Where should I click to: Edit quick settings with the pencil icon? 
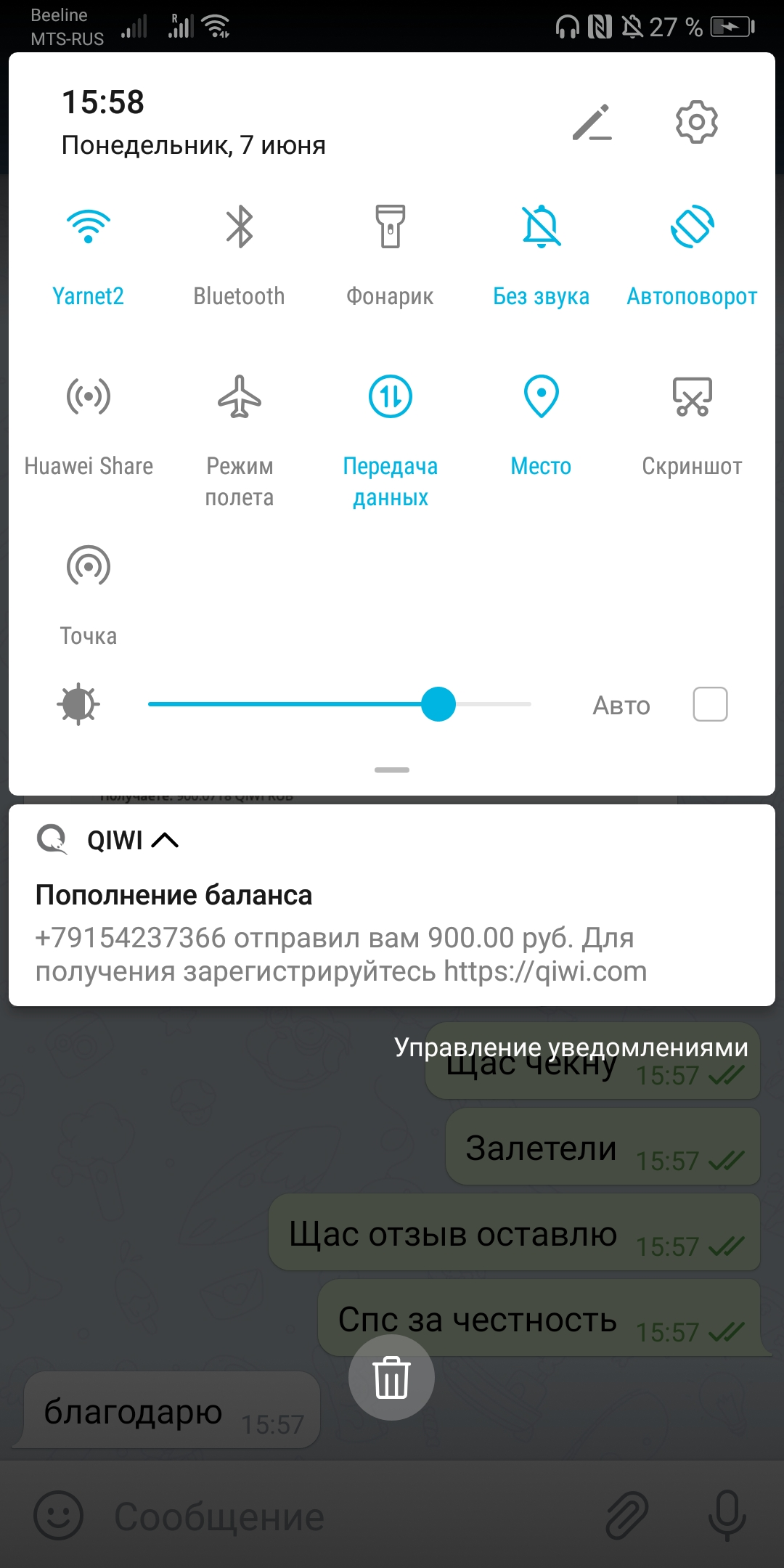click(592, 122)
